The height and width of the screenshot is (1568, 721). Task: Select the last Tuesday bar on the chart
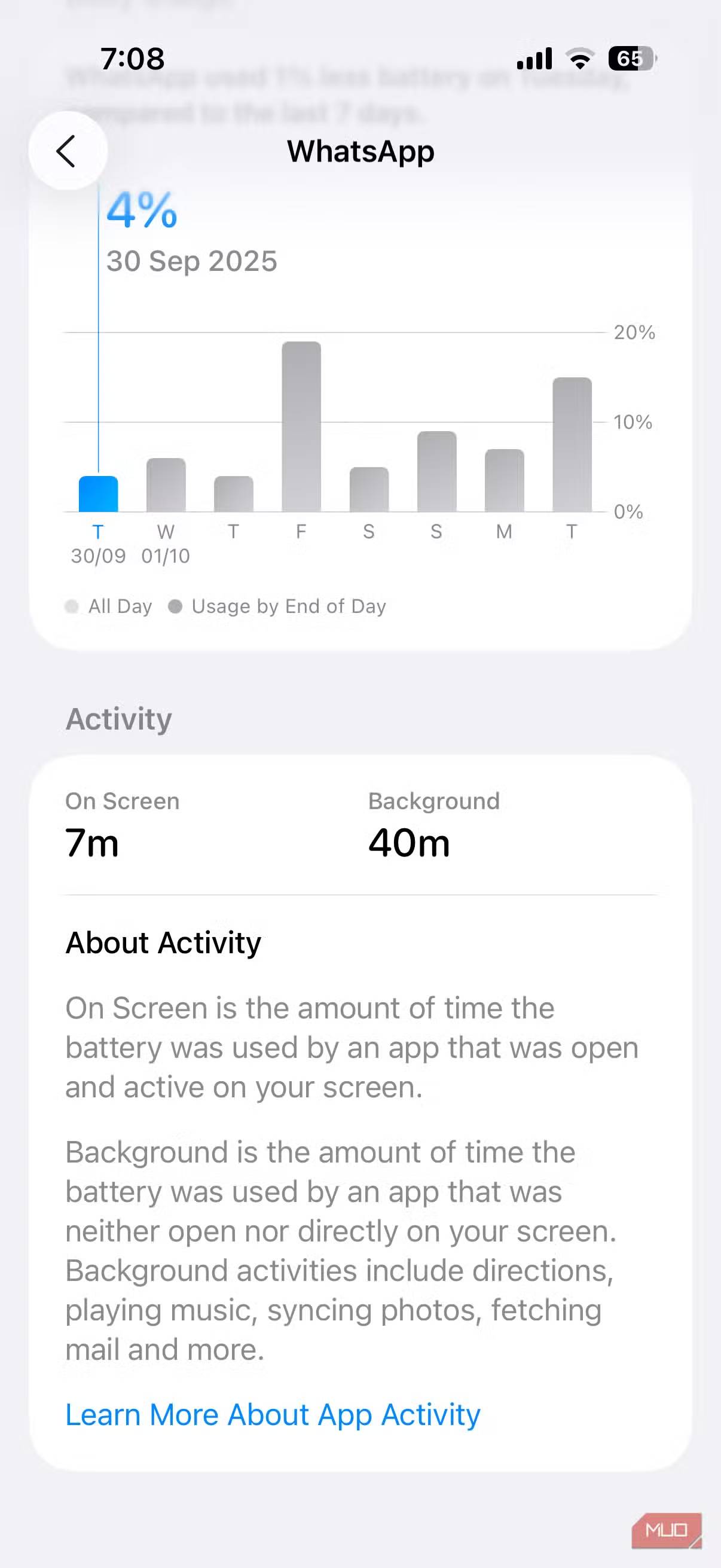571,444
